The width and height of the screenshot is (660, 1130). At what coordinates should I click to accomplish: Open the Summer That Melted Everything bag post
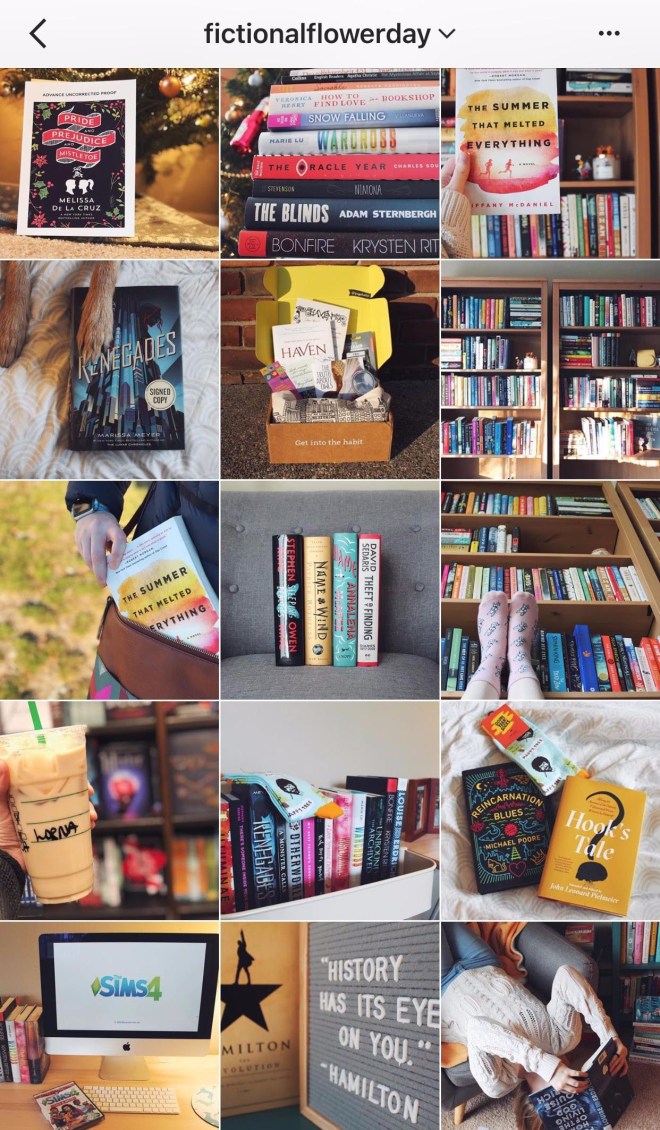tap(109, 590)
